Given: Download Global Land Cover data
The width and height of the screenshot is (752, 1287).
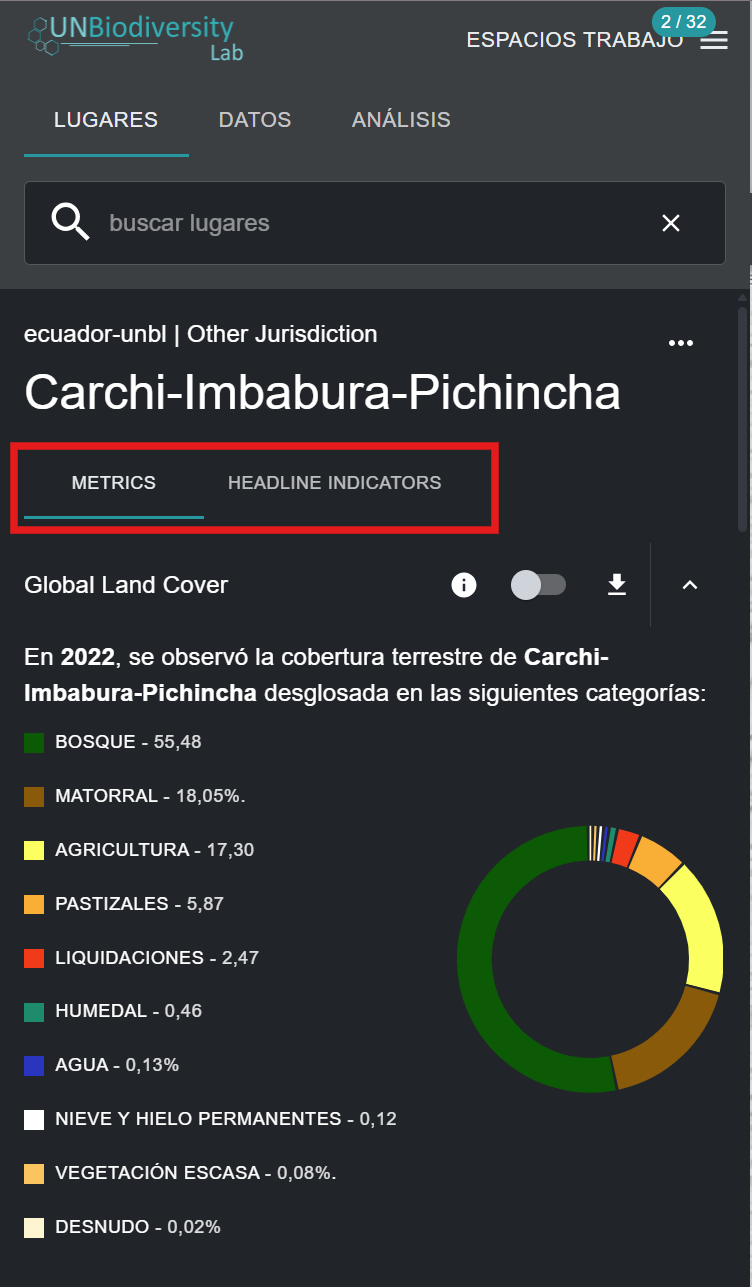Looking at the screenshot, I should click(x=617, y=585).
